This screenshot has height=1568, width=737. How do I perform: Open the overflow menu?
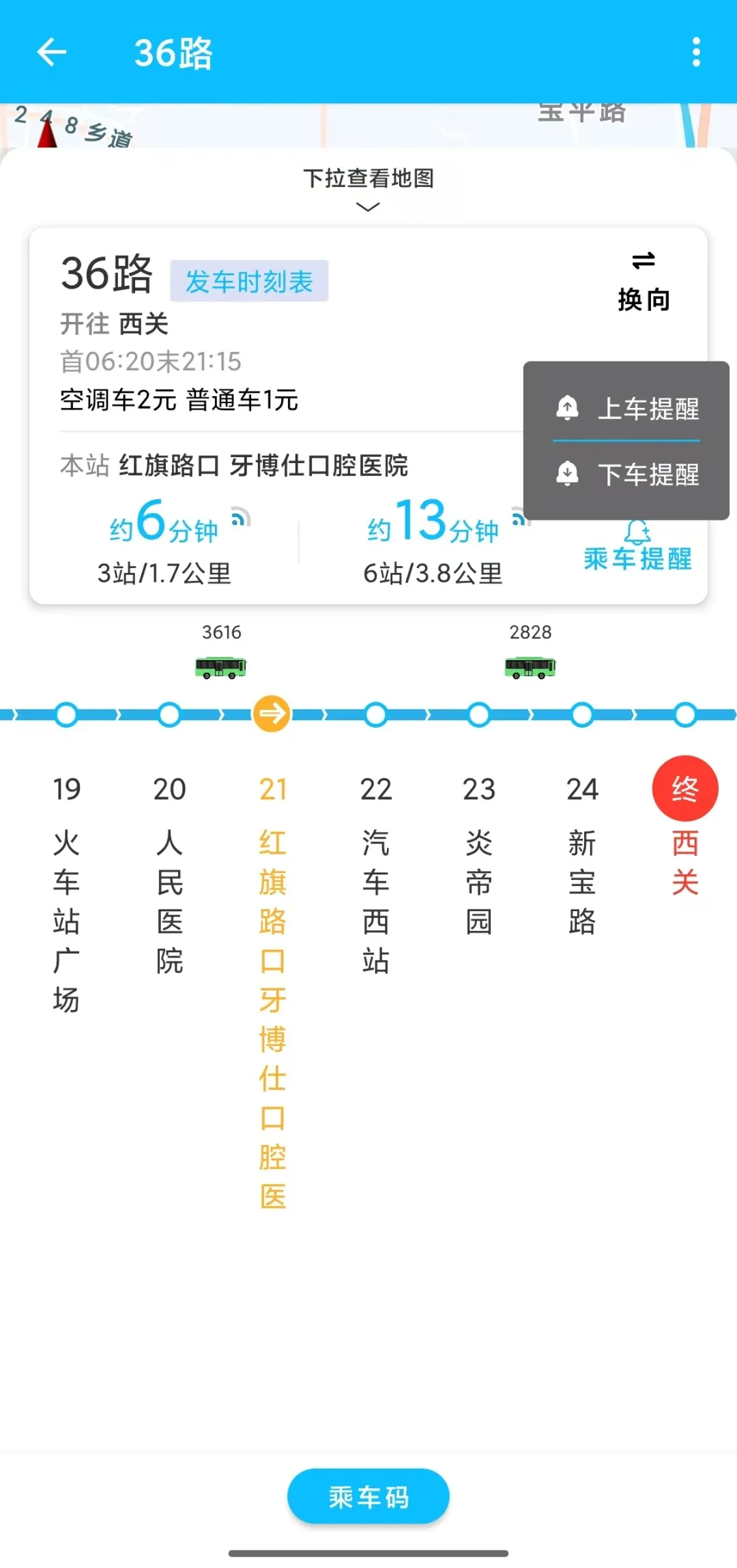pyautogui.click(x=695, y=52)
